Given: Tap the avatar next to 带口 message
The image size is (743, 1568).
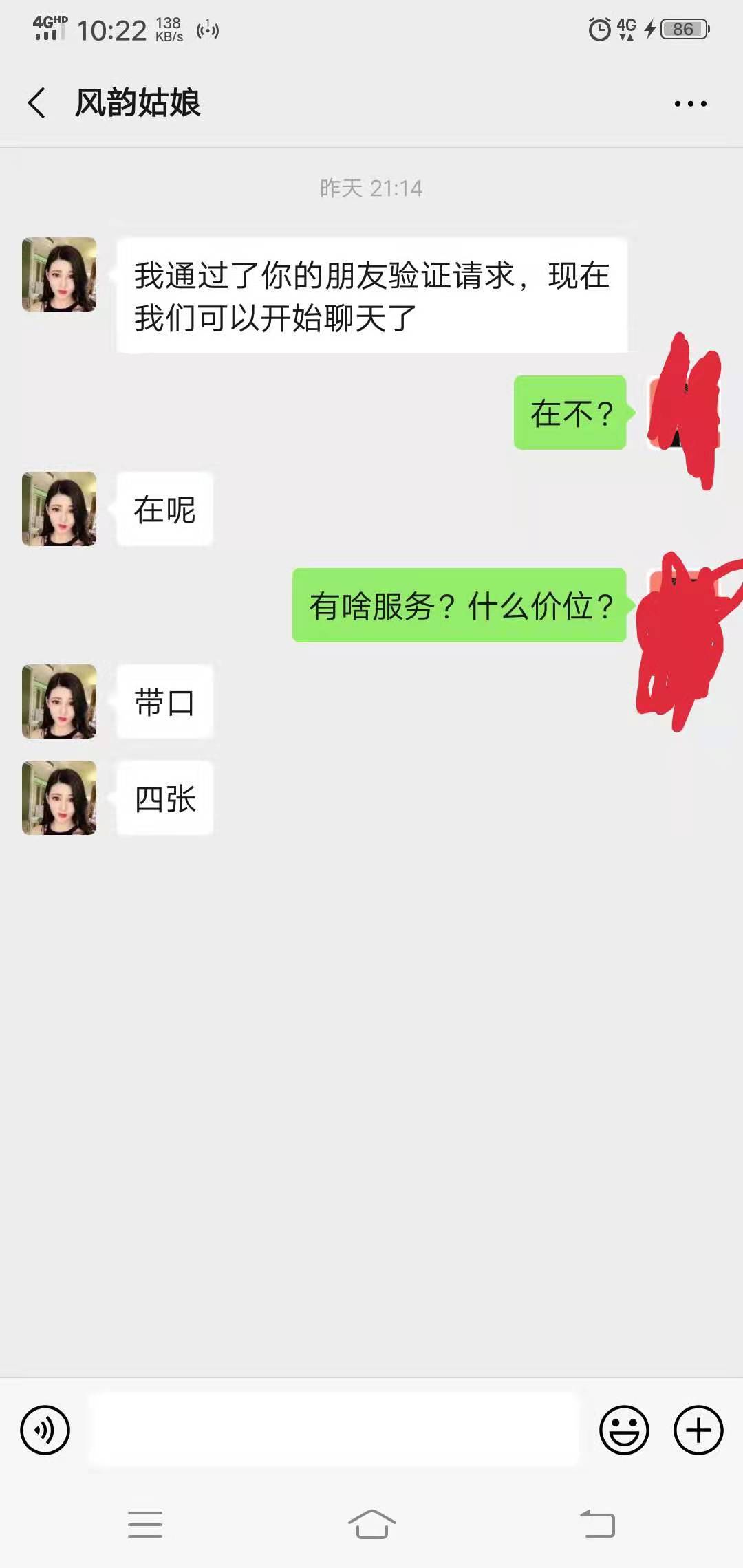Looking at the screenshot, I should pos(58,703).
